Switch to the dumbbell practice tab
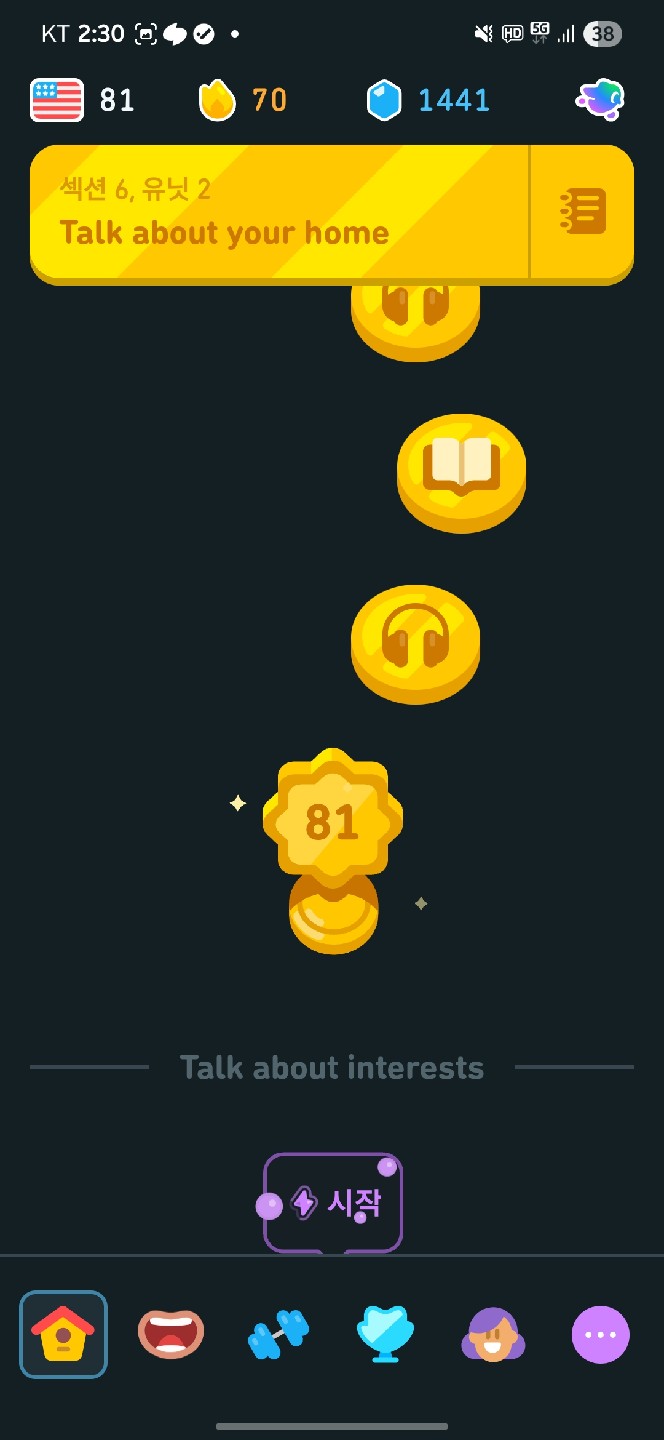 tap(278, 1334)
